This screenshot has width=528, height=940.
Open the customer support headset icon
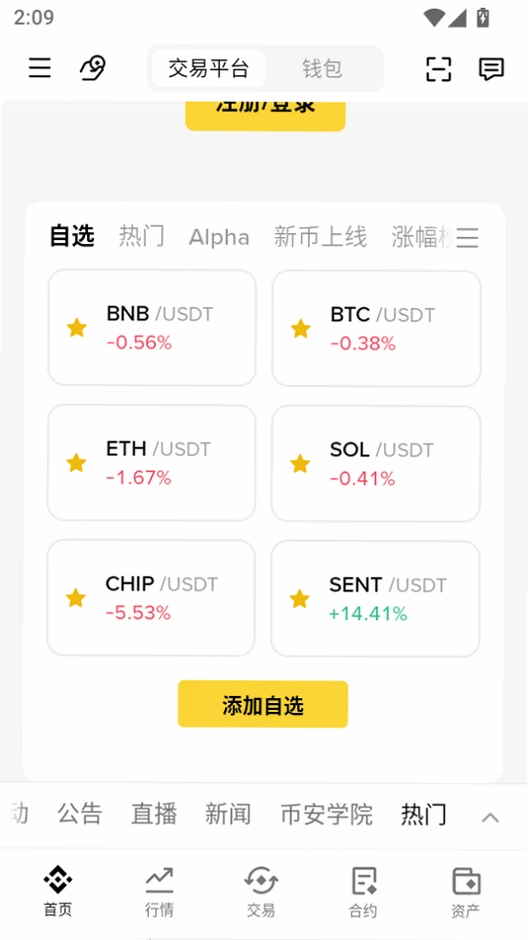[x=93, y=68]
